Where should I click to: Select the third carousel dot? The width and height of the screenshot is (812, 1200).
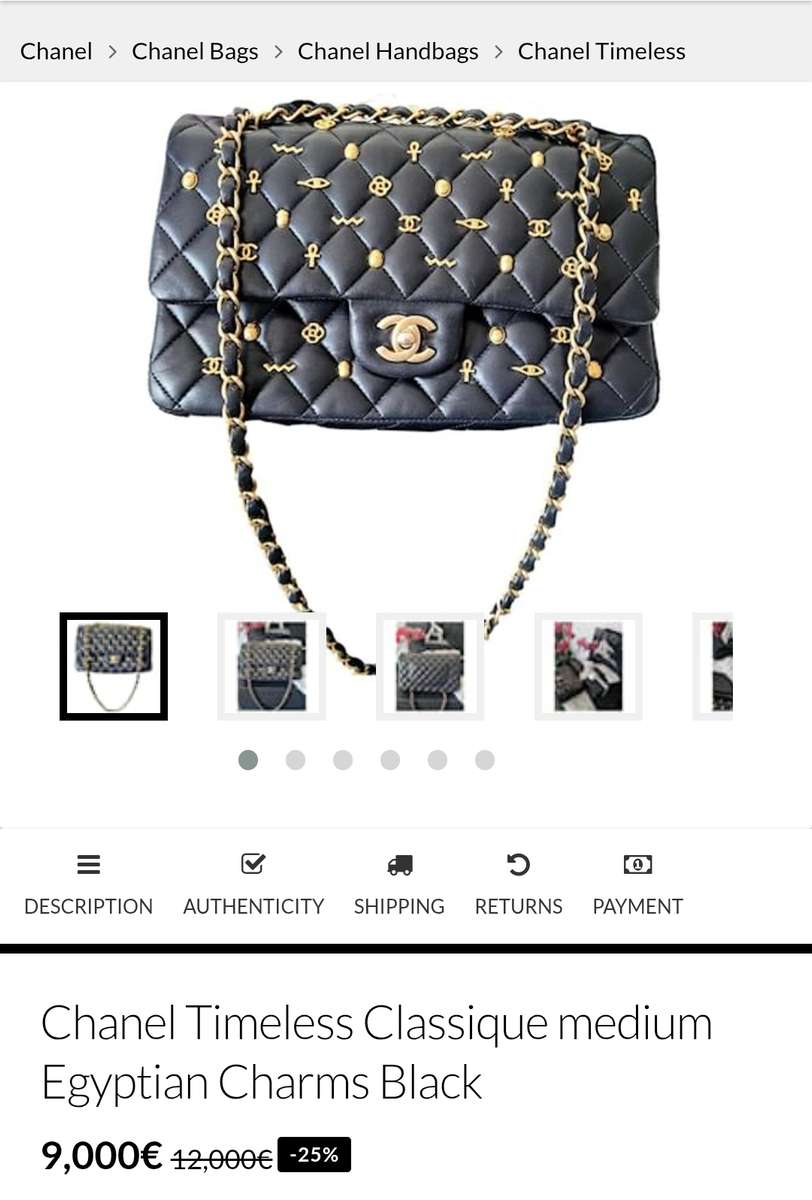(343, 760)
